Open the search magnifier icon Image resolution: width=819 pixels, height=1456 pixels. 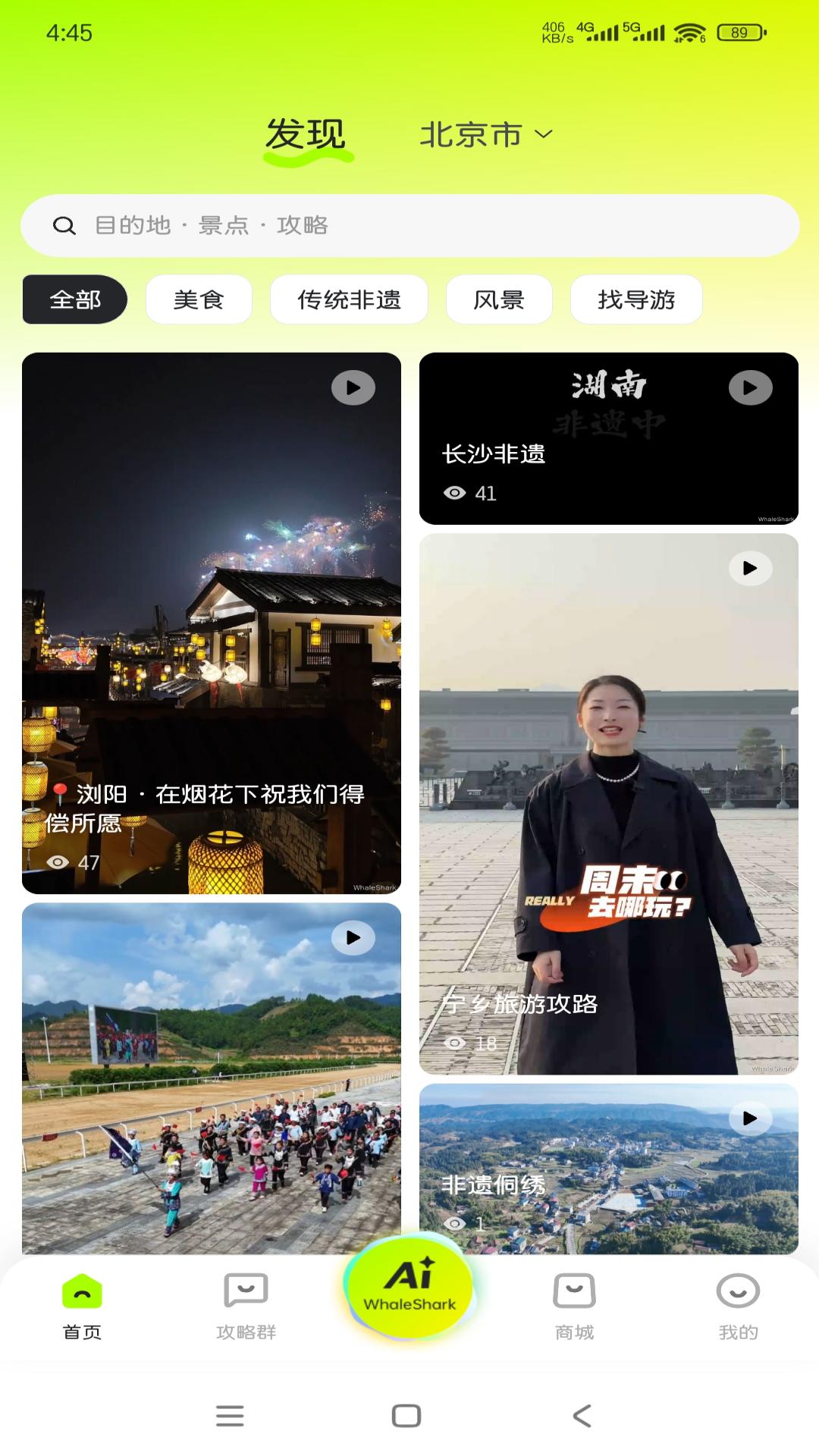coord(64,225)
